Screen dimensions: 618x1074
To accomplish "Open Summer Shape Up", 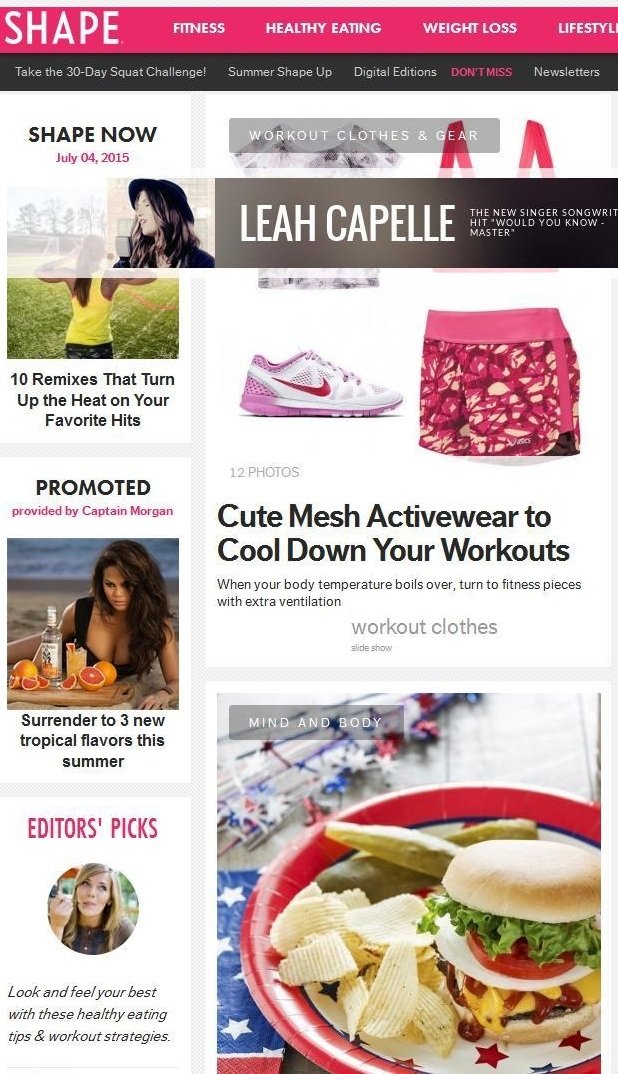I will 280,72.
